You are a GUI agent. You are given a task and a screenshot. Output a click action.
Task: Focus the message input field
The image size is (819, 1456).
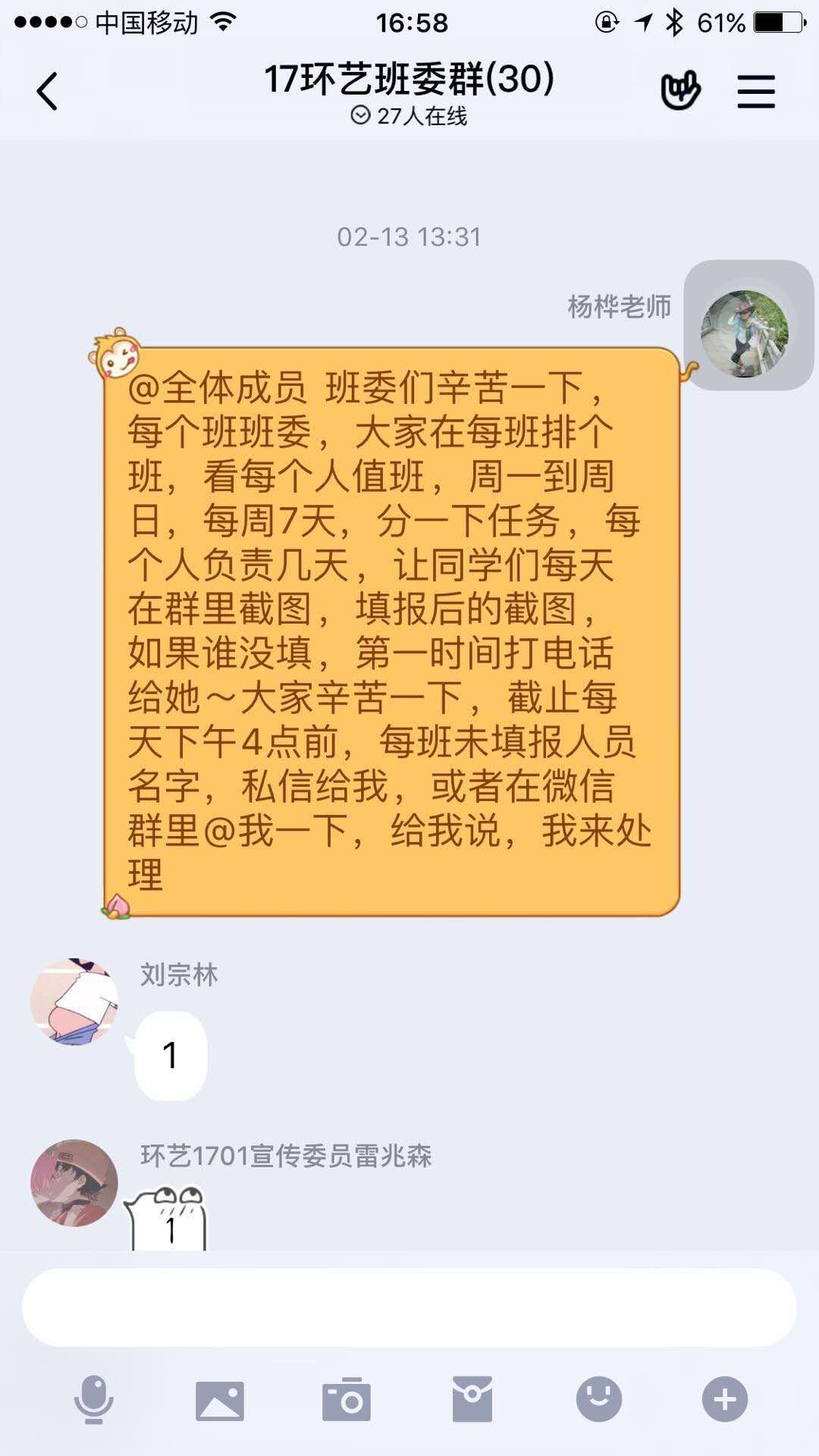tap(409, 1307)
